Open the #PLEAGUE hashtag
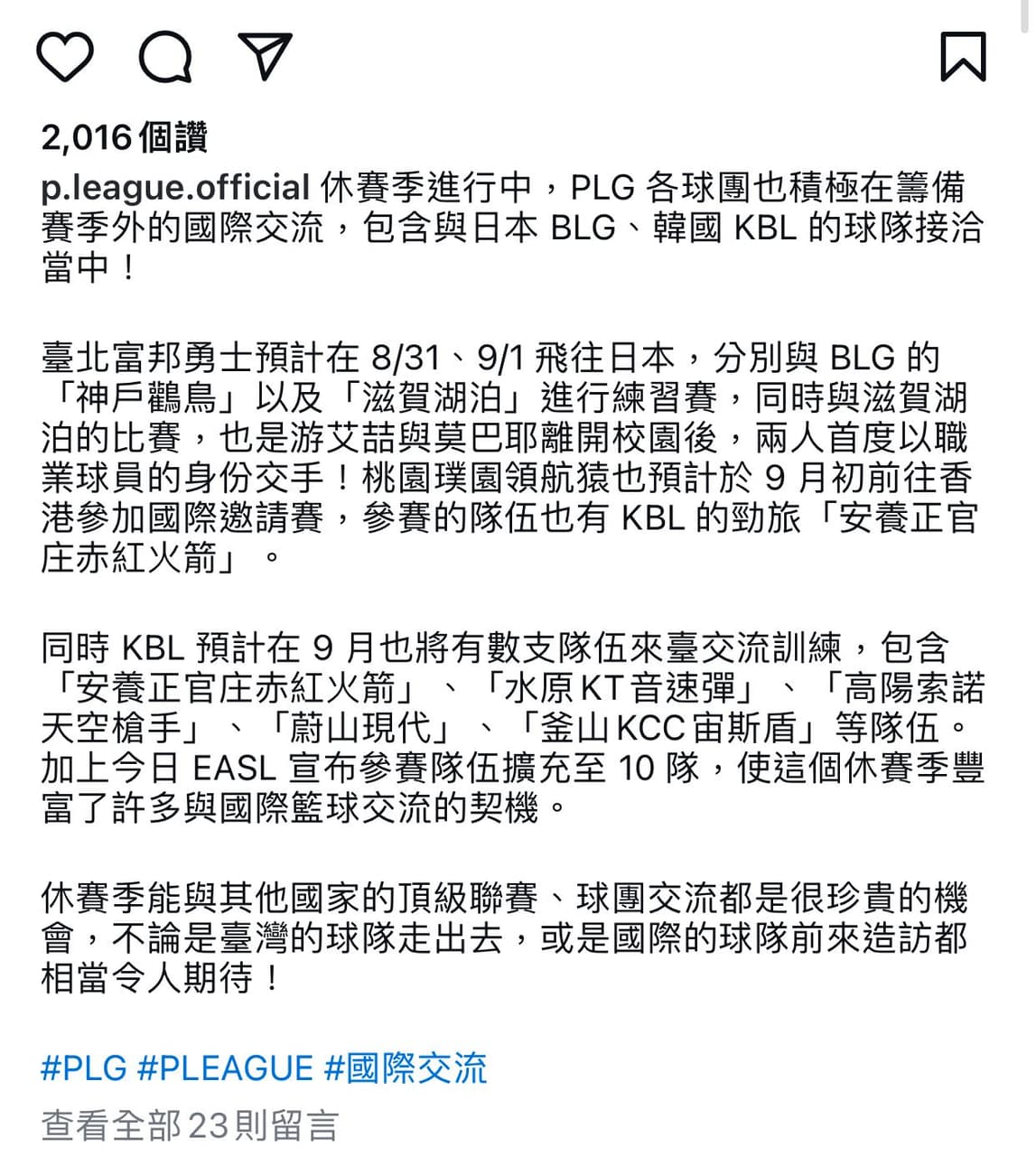The image size is (1036, 1156). coord(225,1068)
